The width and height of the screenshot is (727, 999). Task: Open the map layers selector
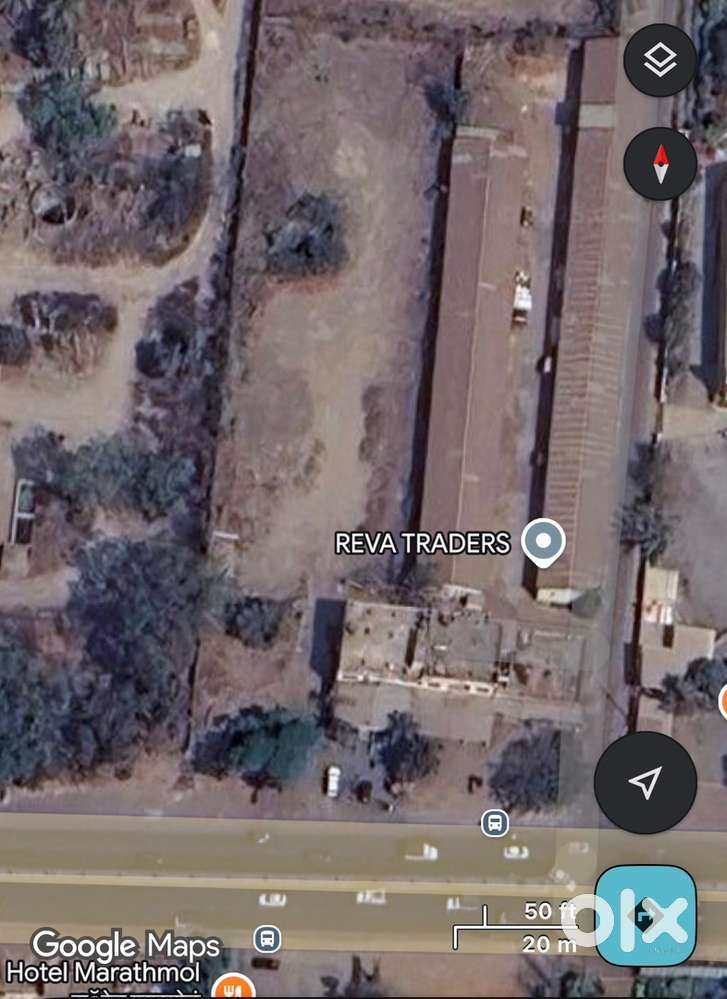pyautogui.click(x=660, y=61)
